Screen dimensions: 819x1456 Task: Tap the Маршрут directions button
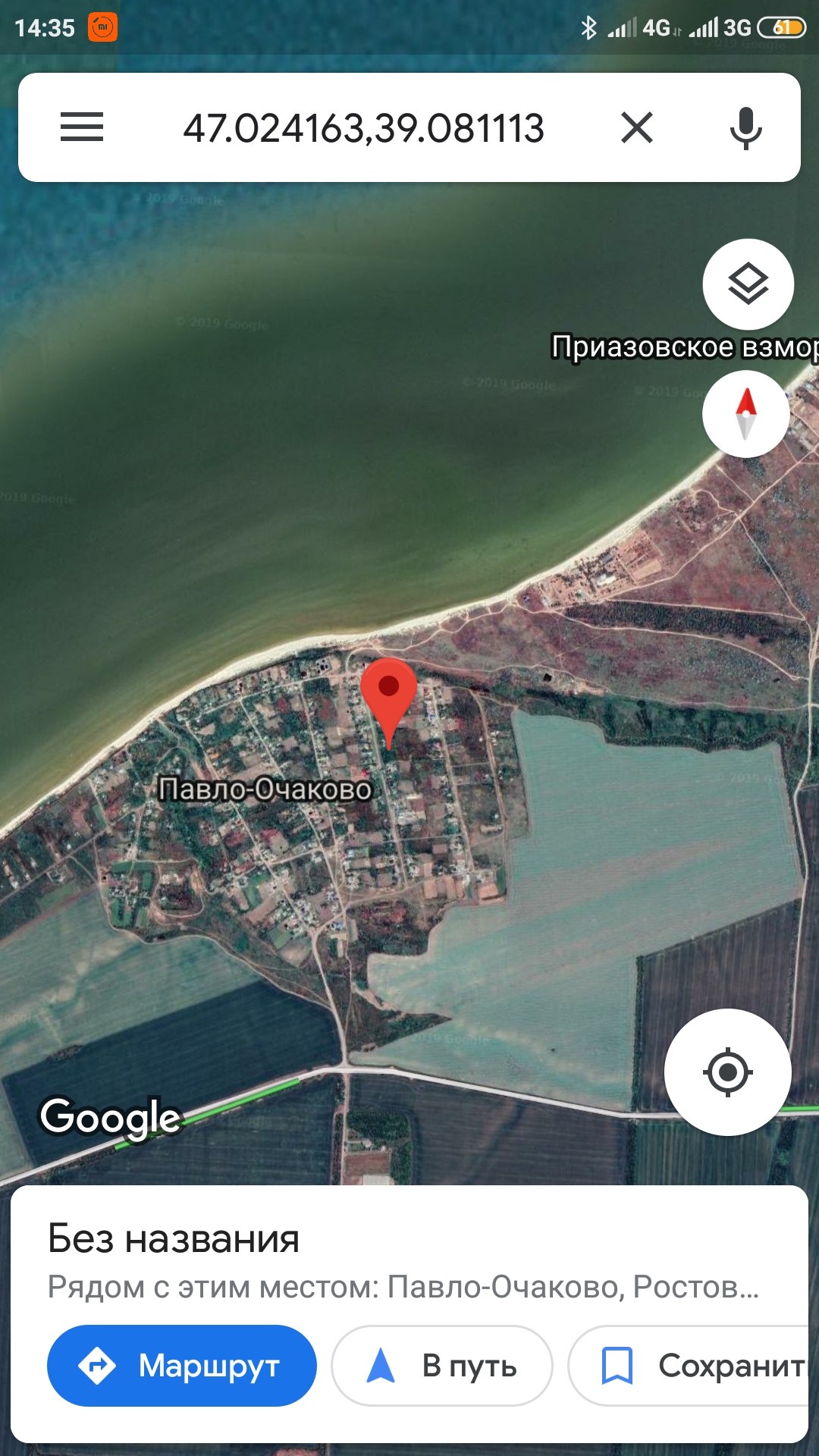click(x=182, y=1366)
